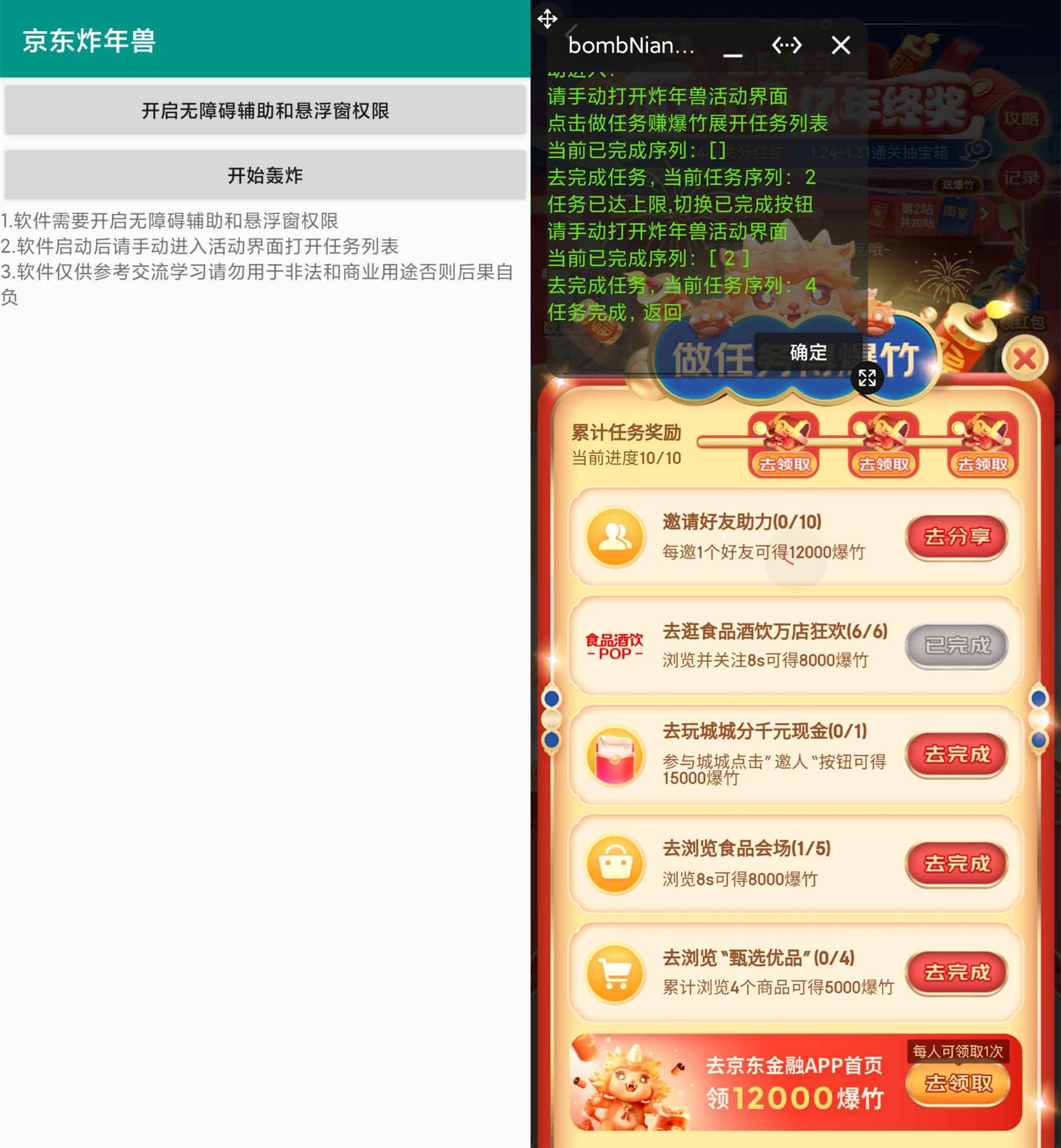The width and height of the screenshot is (1061, 1148).
Task: Tap 去领取 on 京东金融APP banner
Action: (x=957, y=1083)
